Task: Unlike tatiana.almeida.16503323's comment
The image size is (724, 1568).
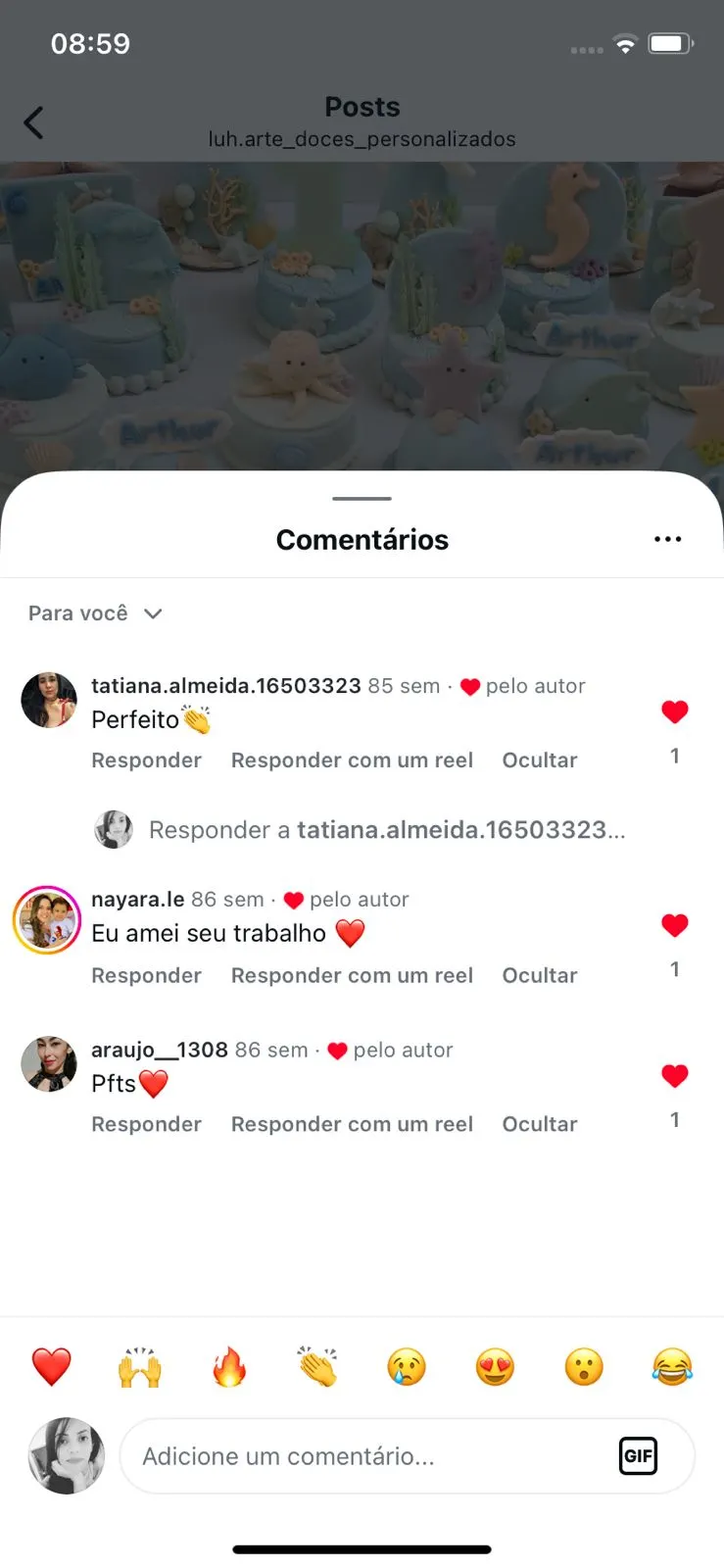Action: tap(674, 712)
